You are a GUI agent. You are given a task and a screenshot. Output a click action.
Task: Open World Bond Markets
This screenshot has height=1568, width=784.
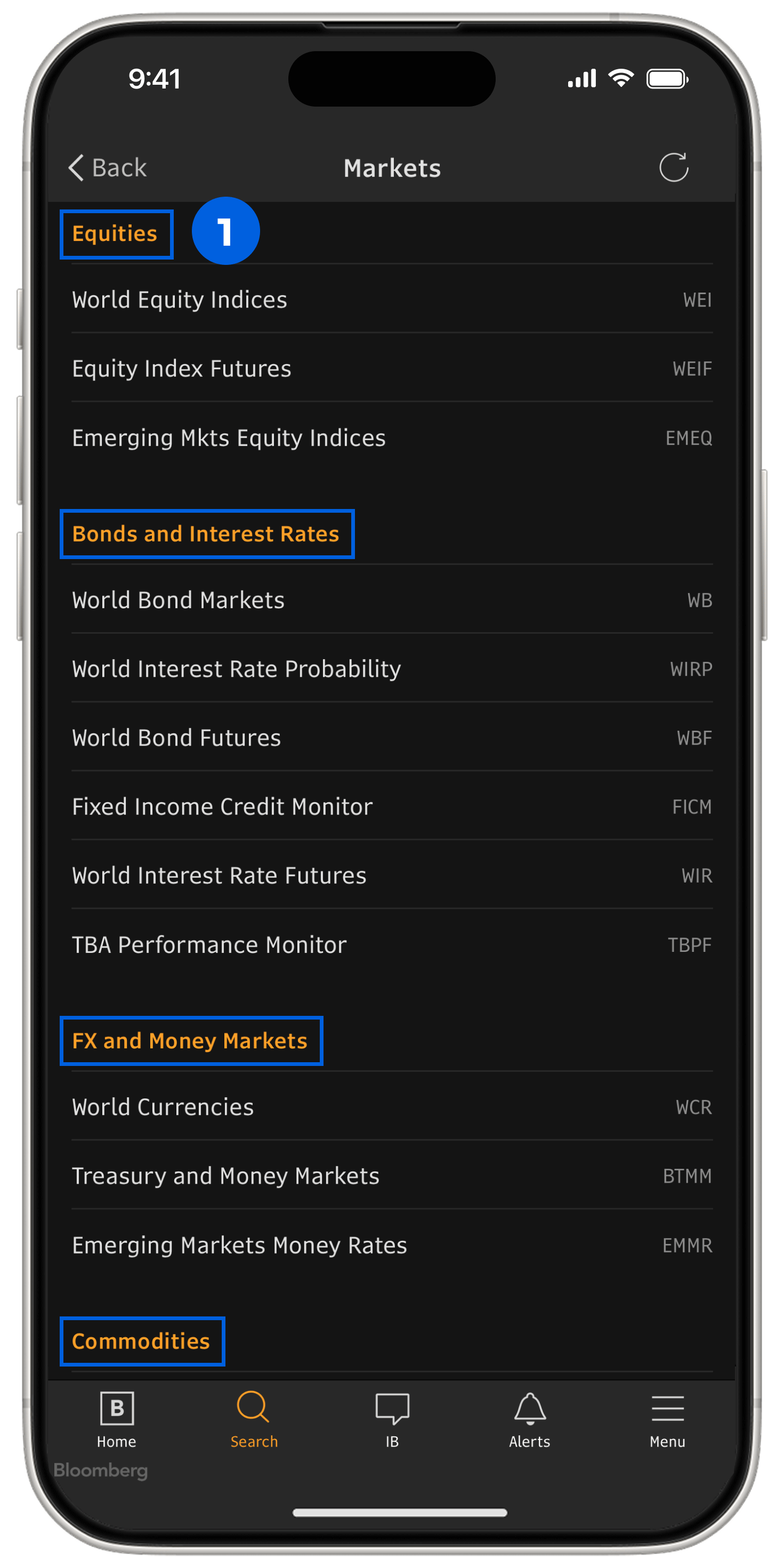(392, 600)
